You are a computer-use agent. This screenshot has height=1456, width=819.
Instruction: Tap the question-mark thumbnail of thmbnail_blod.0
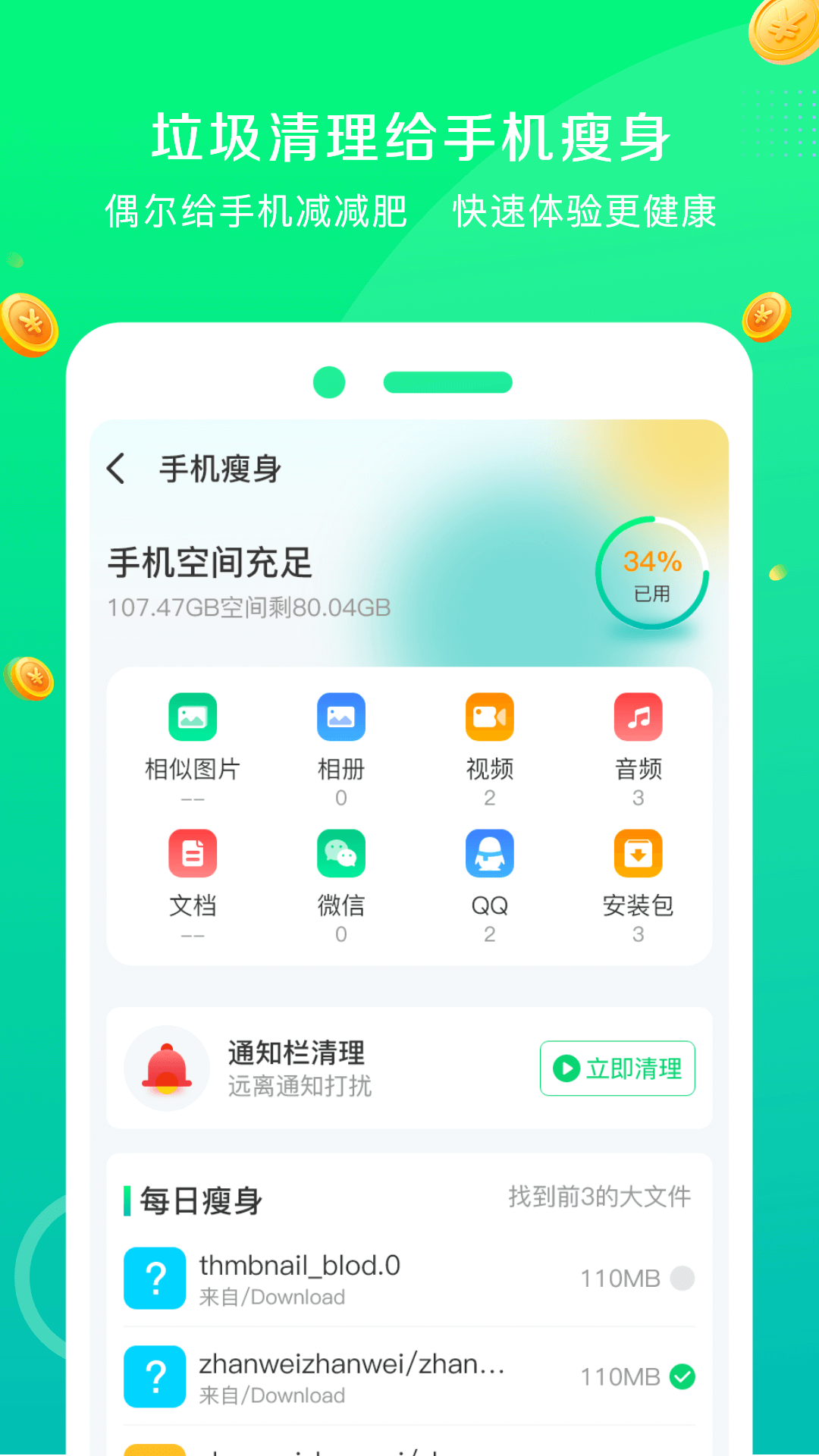pyautogui.click(x=155, y=1277)
